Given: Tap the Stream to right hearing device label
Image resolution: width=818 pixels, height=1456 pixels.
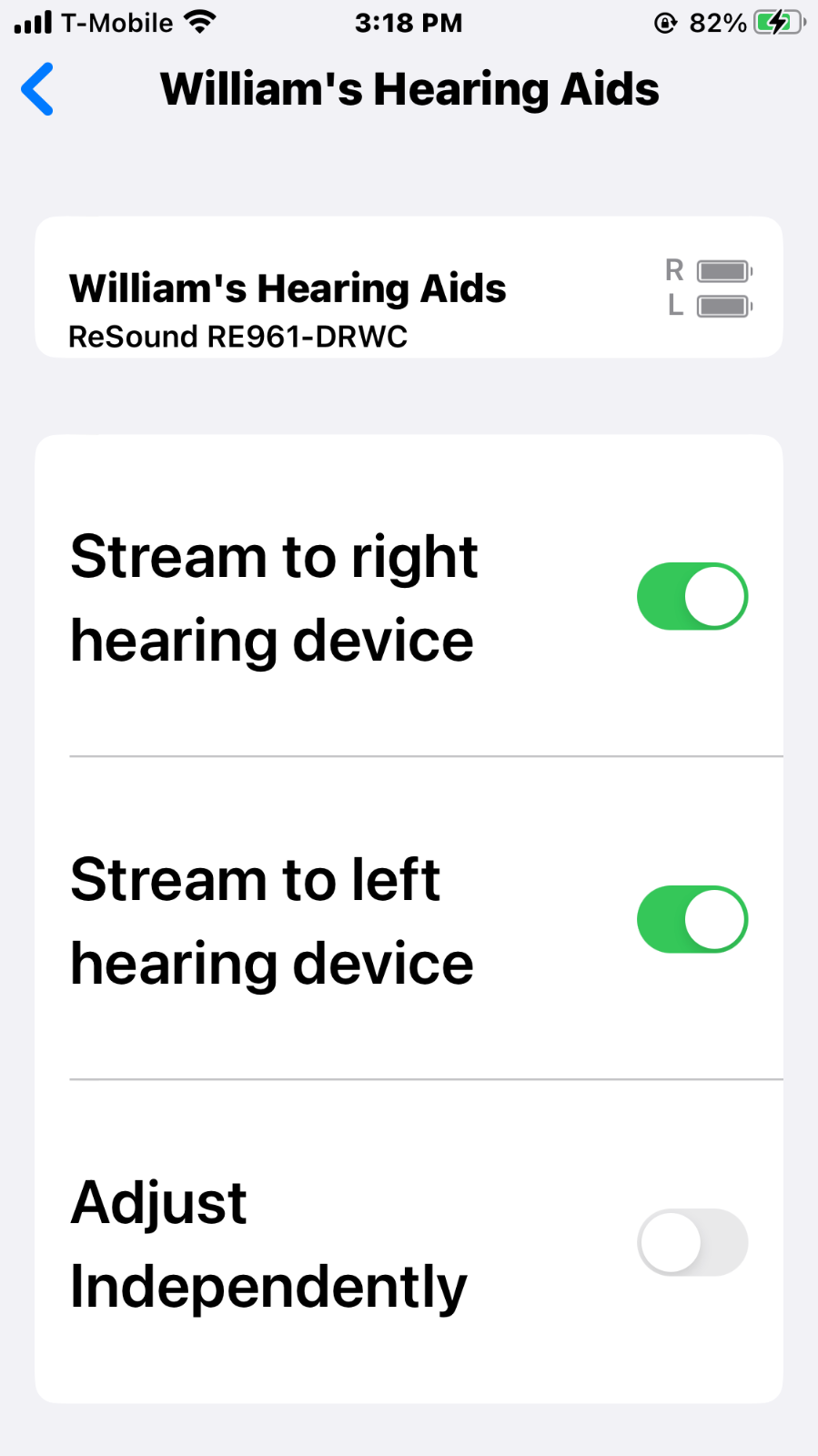Looking at the screenshot, I should point(273,596).
